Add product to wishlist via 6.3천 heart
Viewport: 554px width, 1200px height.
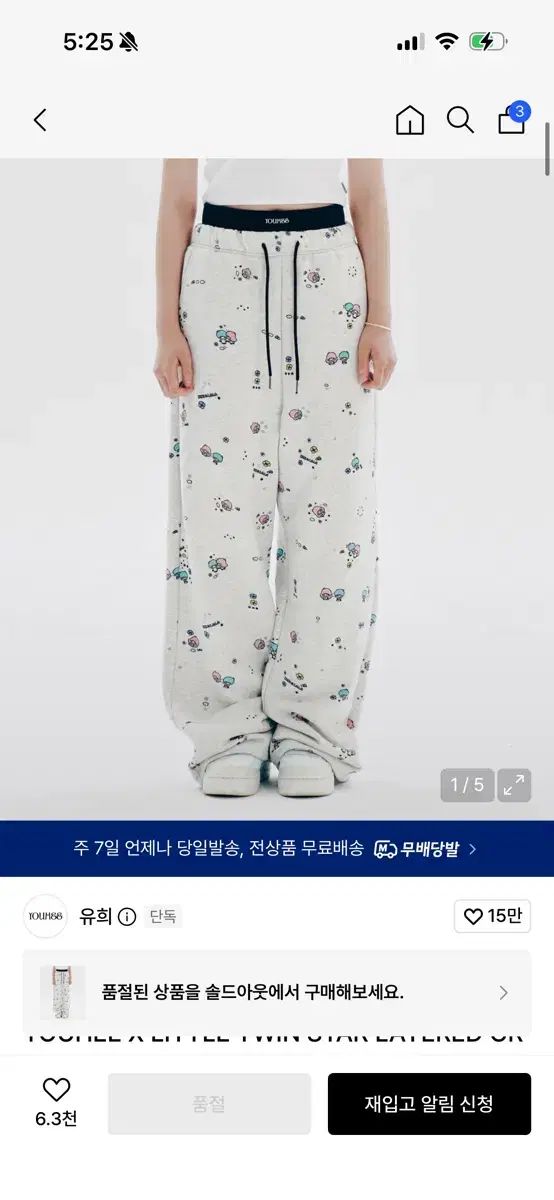[x=56, y=1103]
